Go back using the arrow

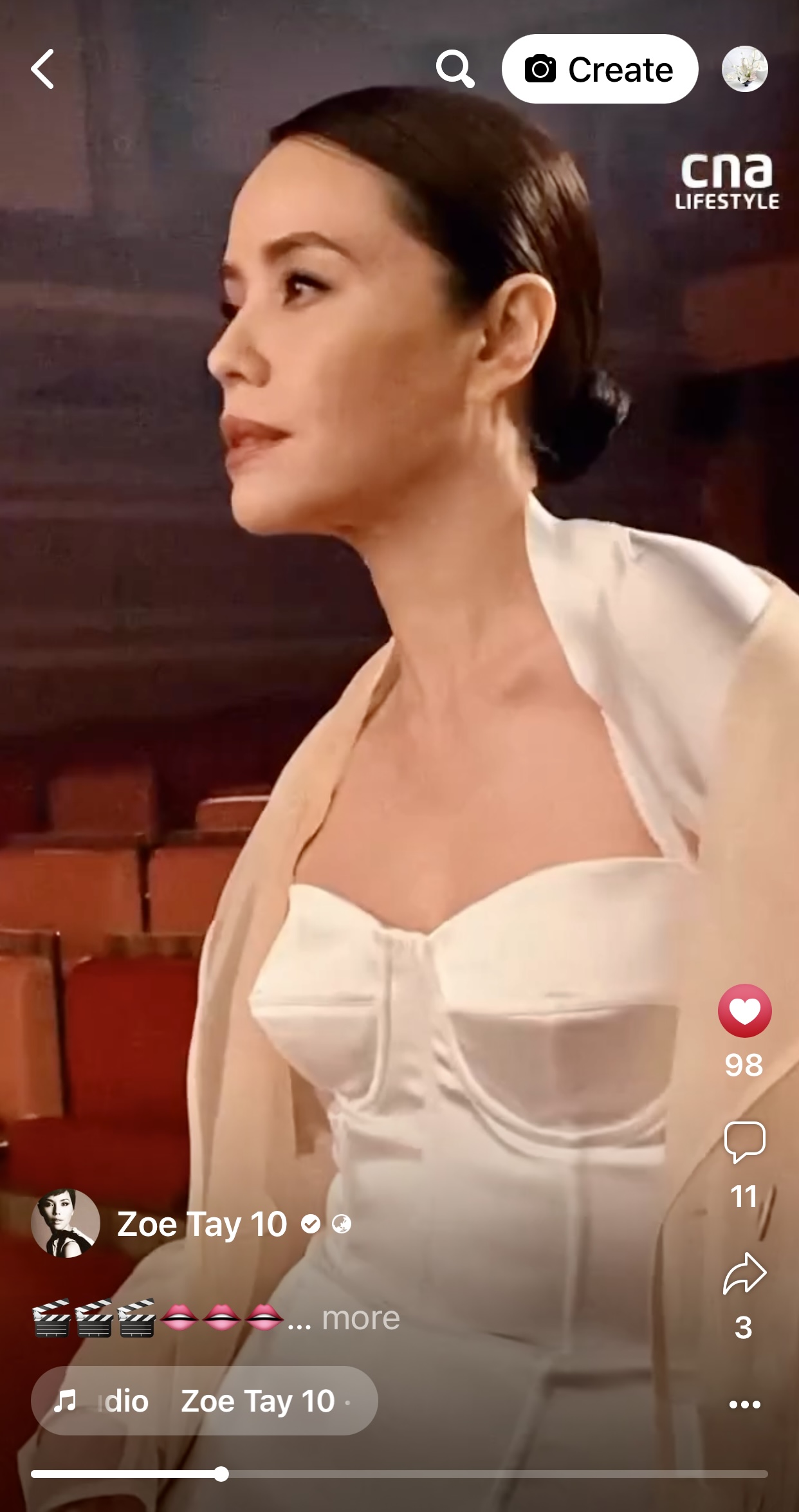(42, 69)
